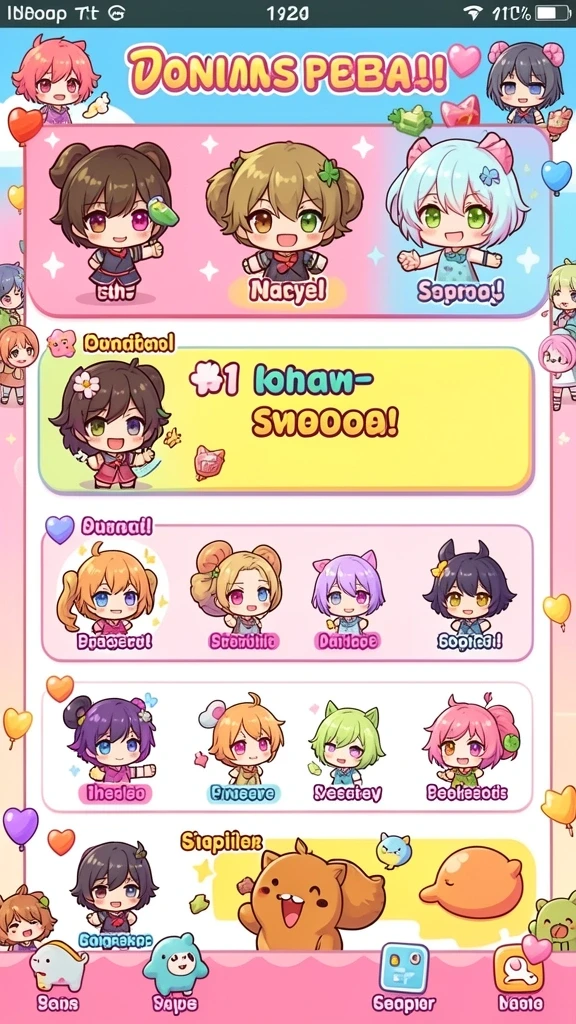This screenshot has height=1024, width=576.
Task: Select the Nacyel character card
Action: point(285,222)
